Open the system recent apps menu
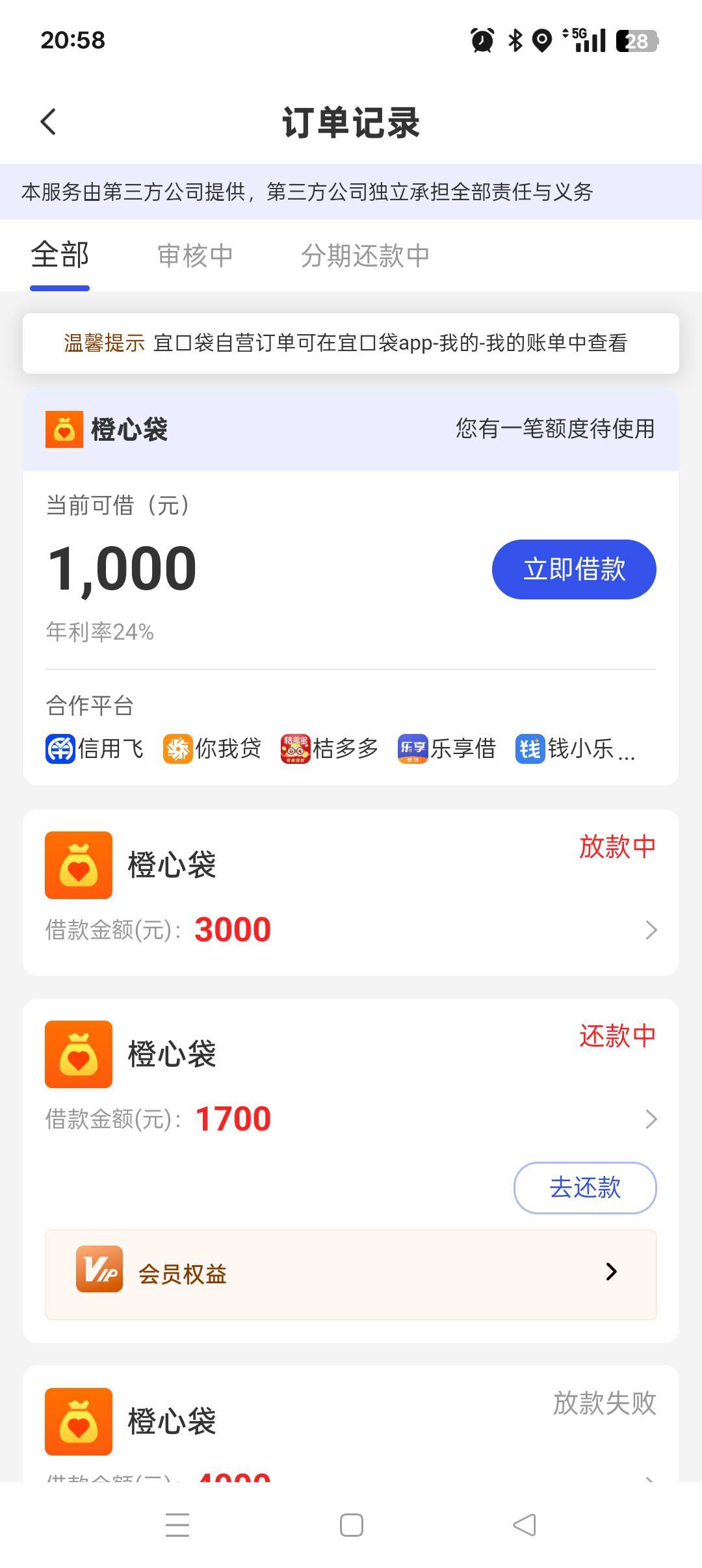Viewport: 702px width, 1568px height. [177, 1525]
